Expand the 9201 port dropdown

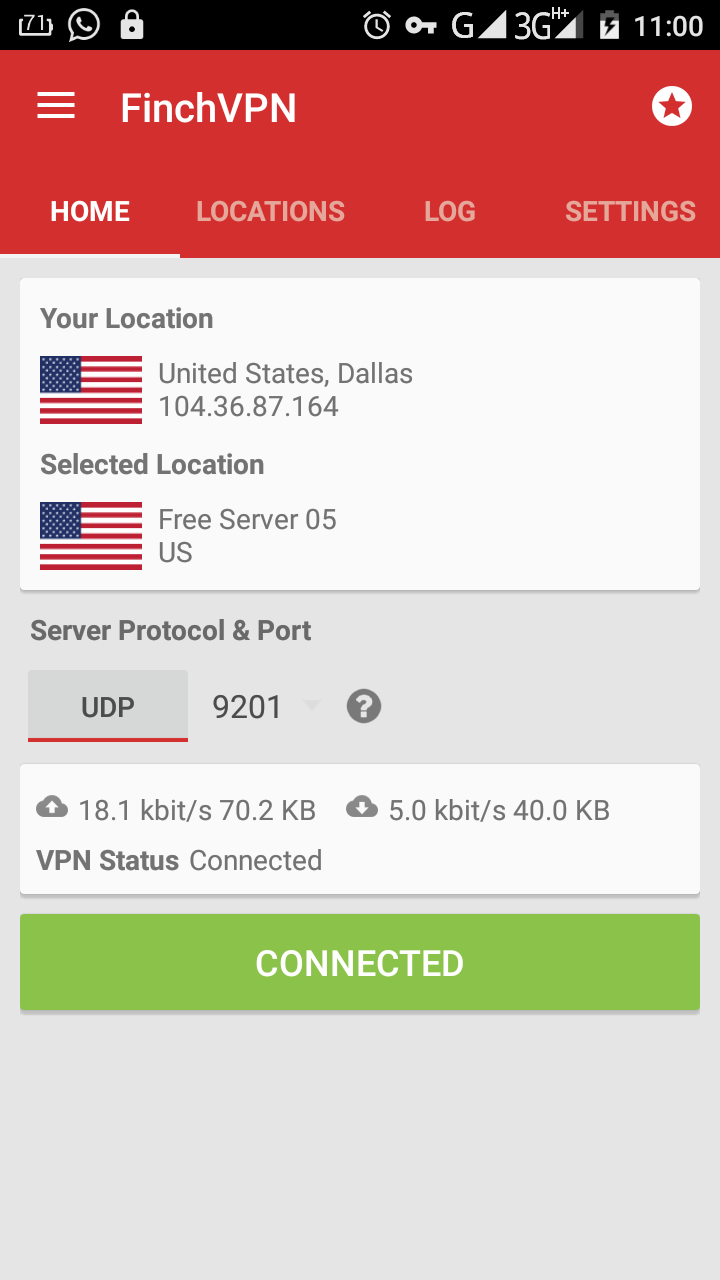click(265, 707)
